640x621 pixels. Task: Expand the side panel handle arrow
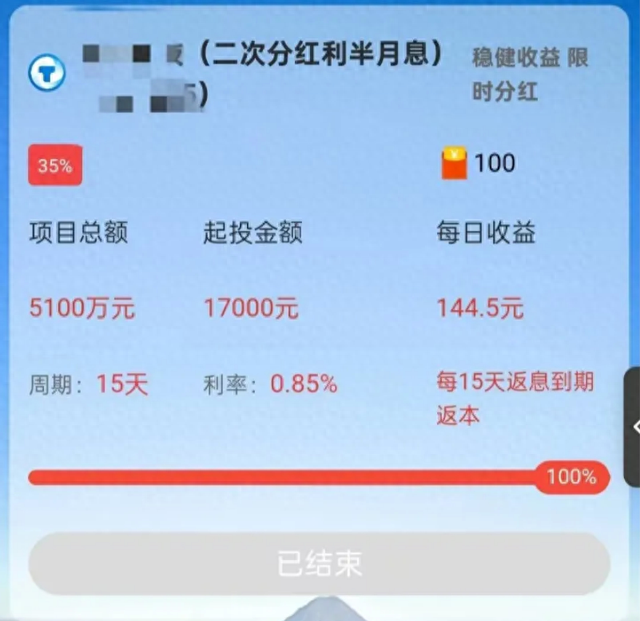point(633,426)
